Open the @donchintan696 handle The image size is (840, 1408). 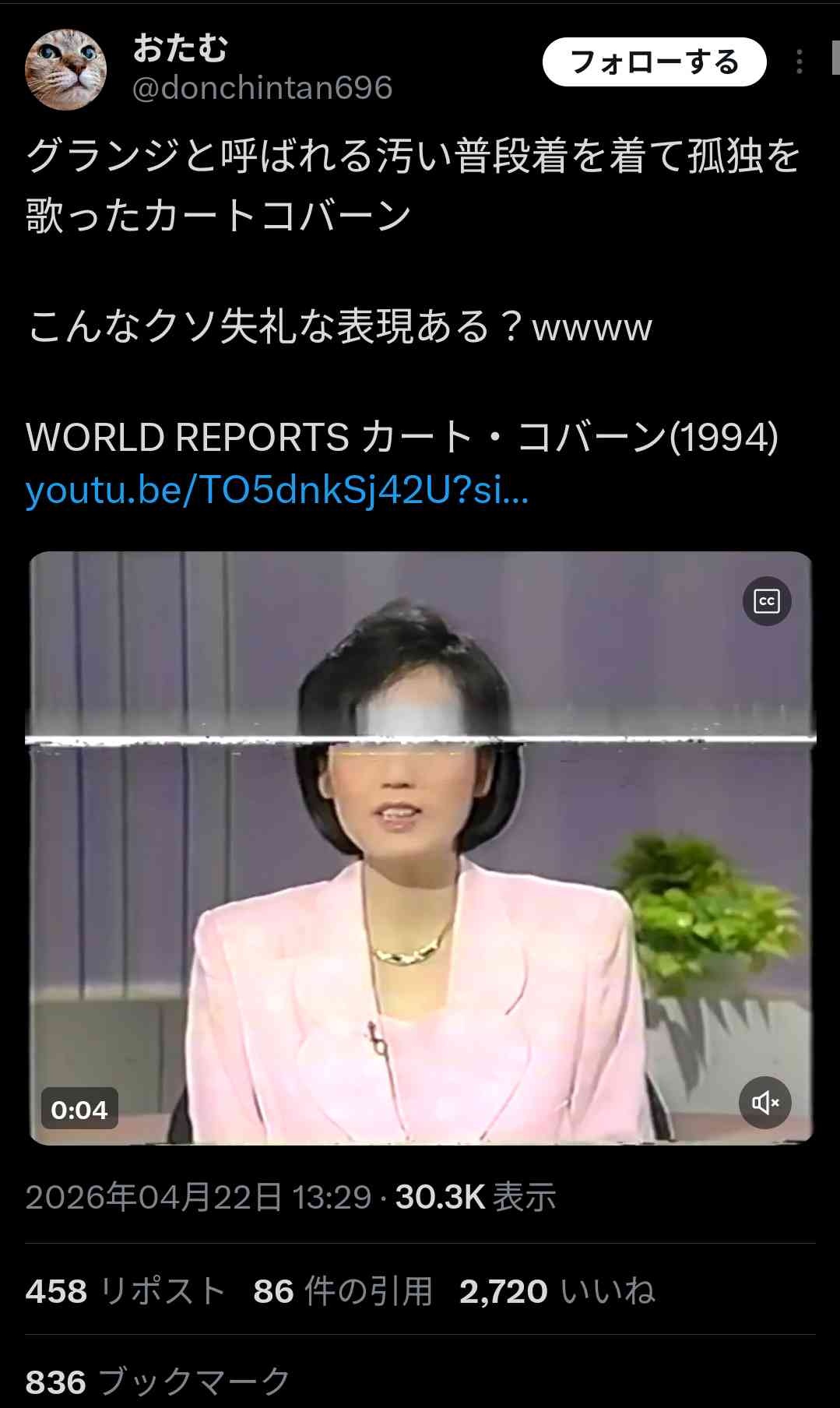[x=262, y=88]
